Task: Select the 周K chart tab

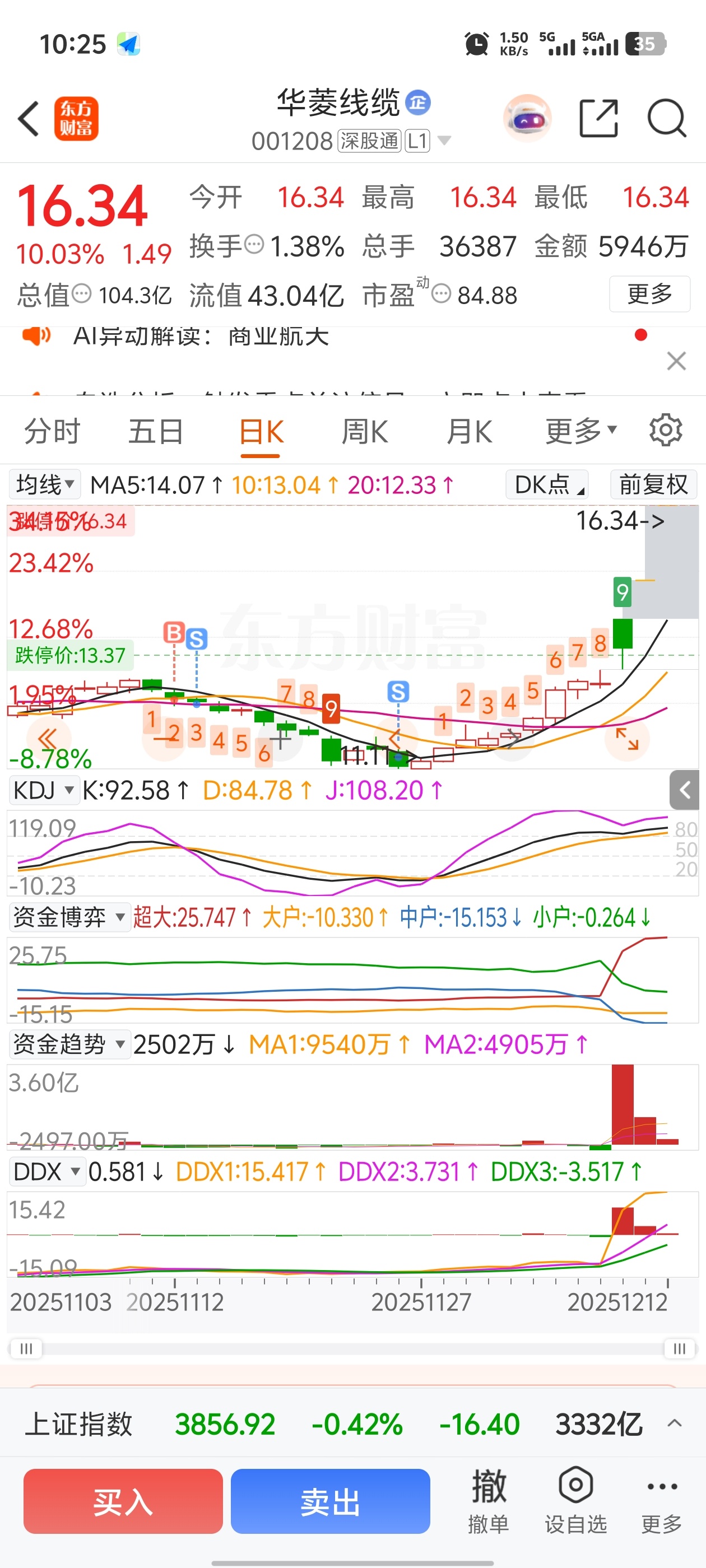Action: (x=364, y=432)
